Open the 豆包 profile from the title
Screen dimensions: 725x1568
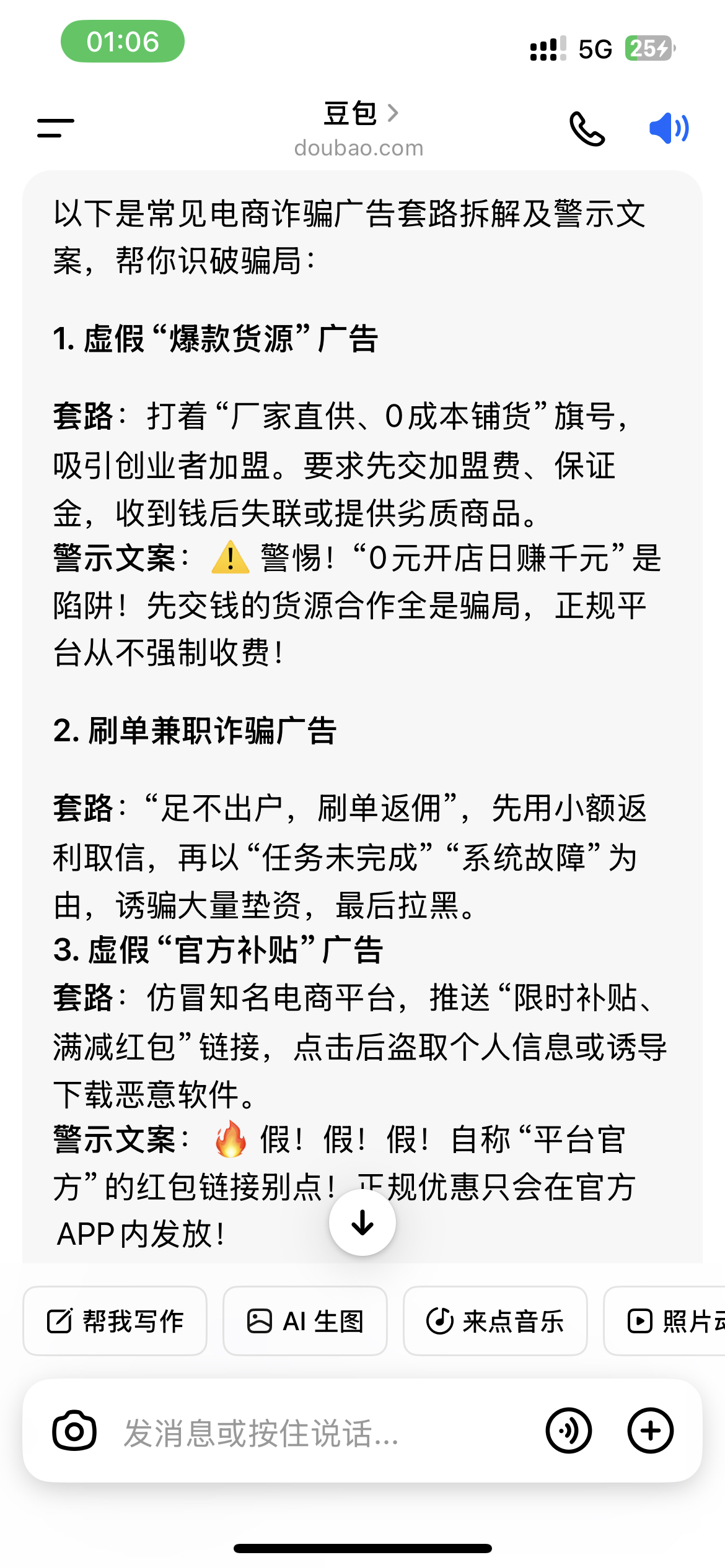(x=359, y=114)
